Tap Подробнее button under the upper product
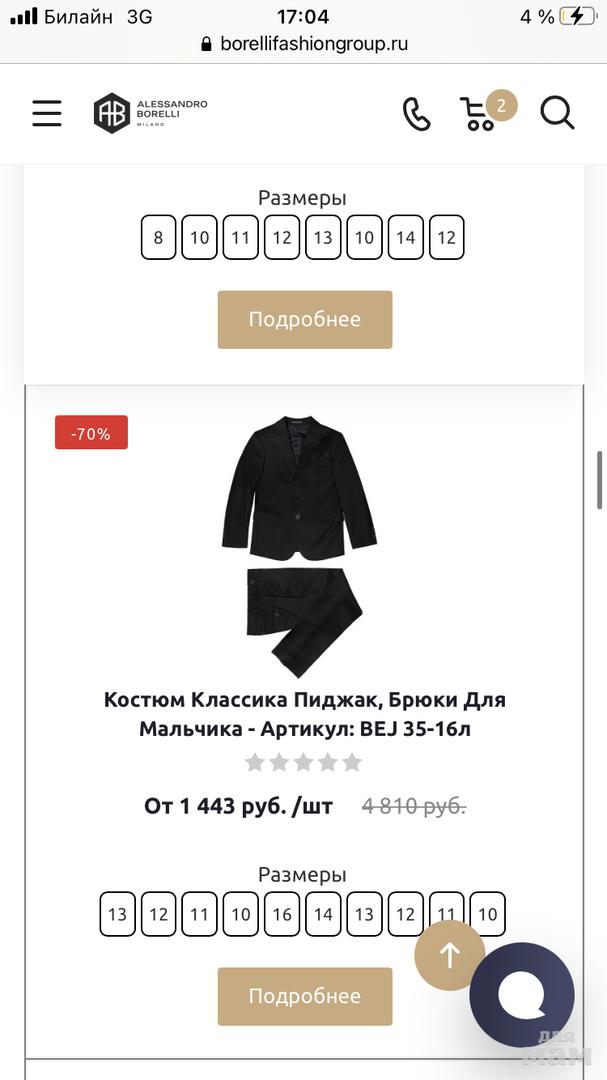Viewport: 607px width, 1080px height. pos(304,320)
